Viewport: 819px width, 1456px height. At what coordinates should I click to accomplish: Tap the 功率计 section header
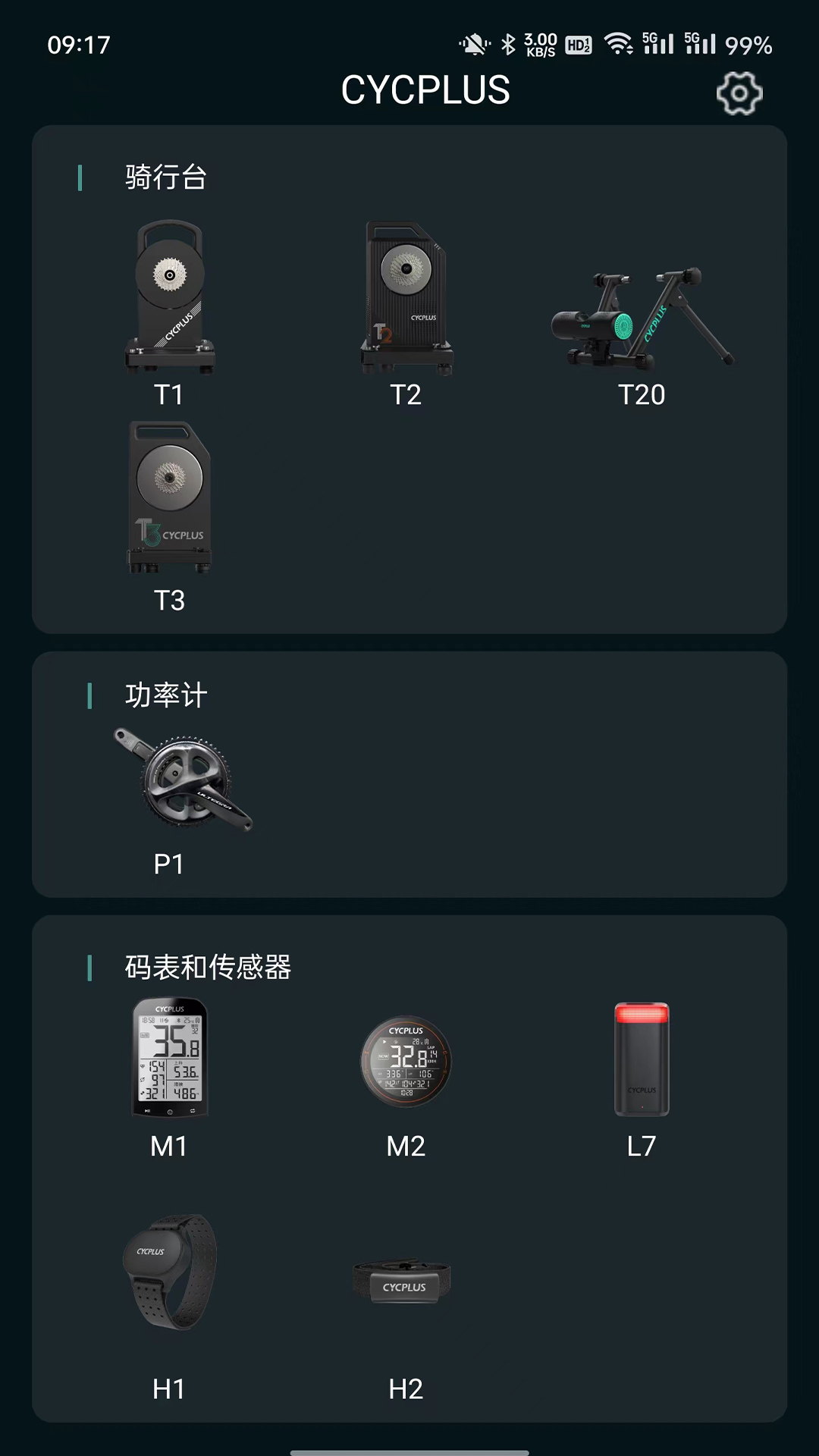165,695
